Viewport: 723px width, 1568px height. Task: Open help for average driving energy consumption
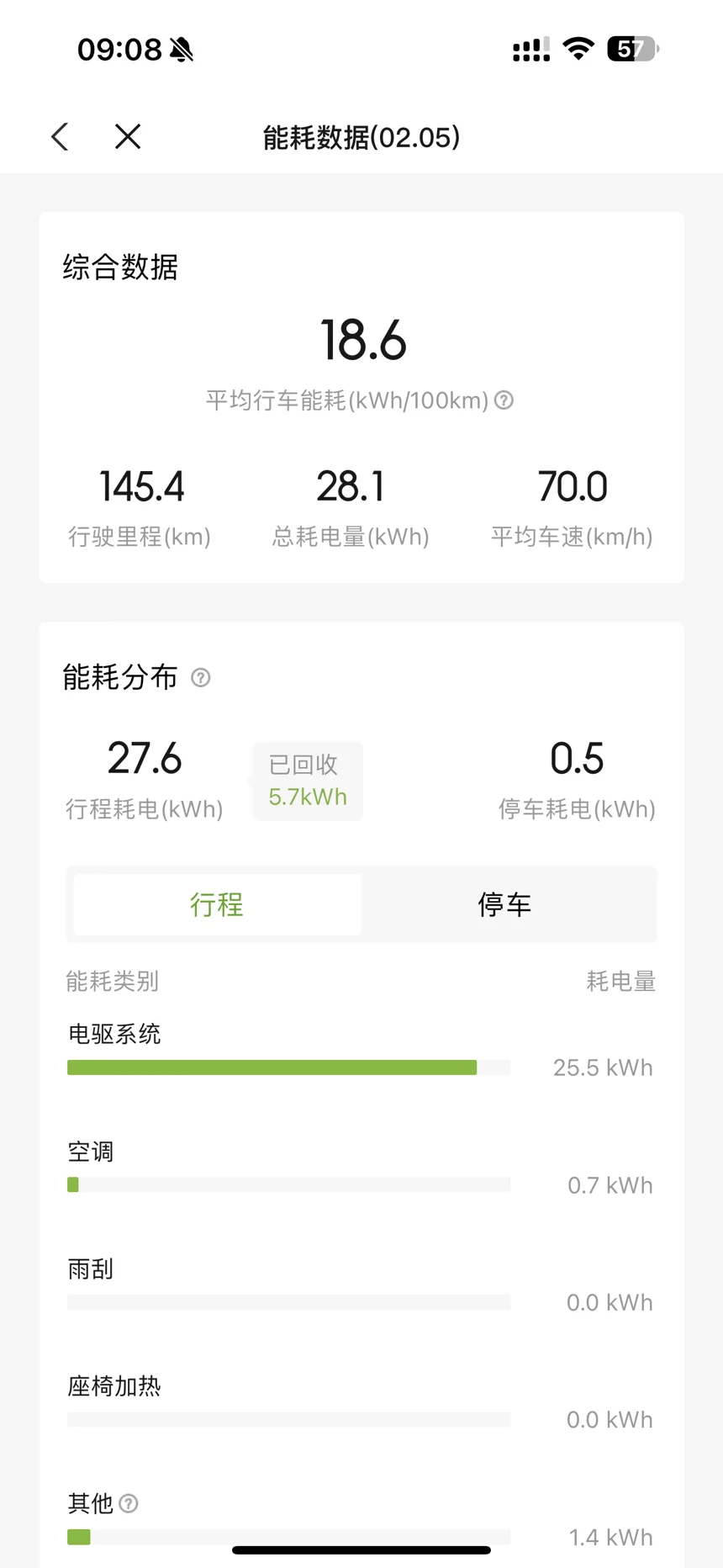tap(504, 400)
